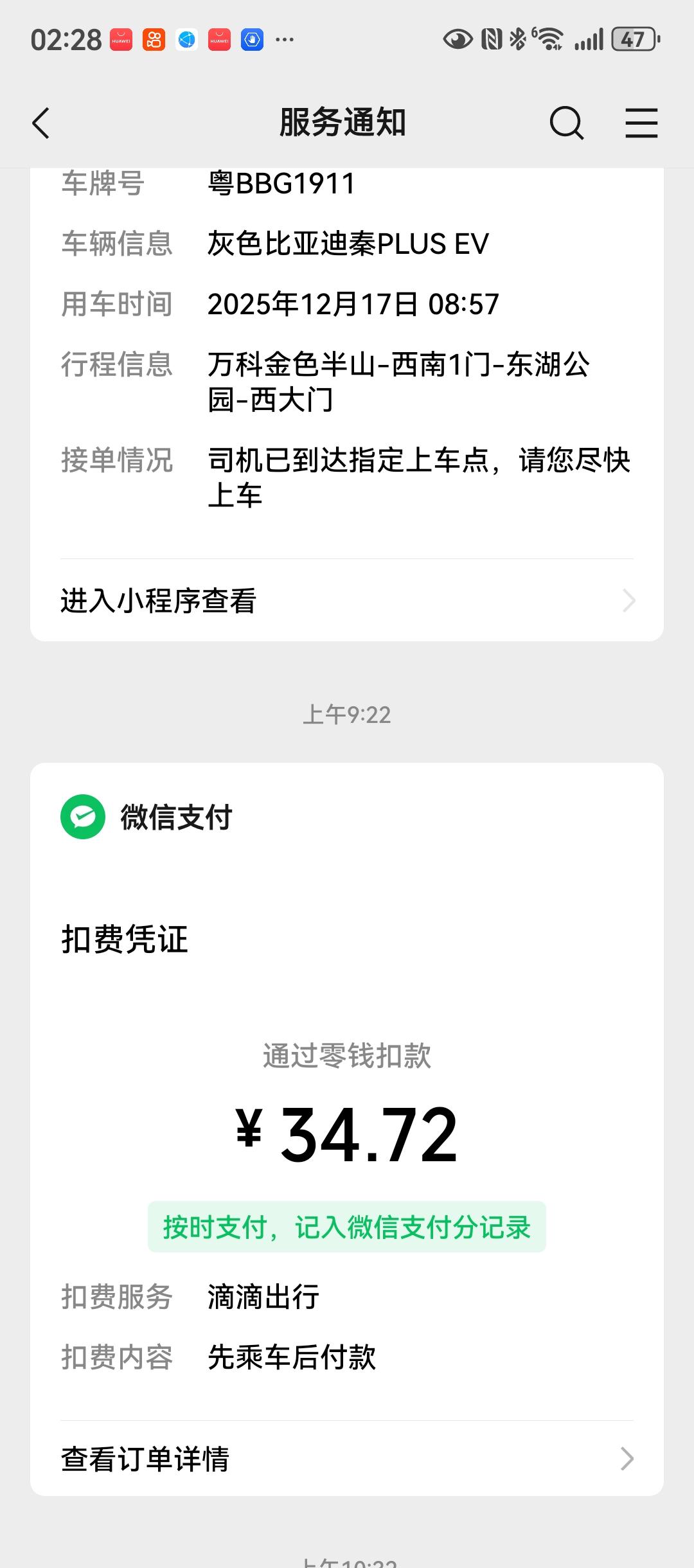The width and height of the screenshot is (694, 1568).
Task: Open the ellipsis for more status bar notifications
Action: 283,40
